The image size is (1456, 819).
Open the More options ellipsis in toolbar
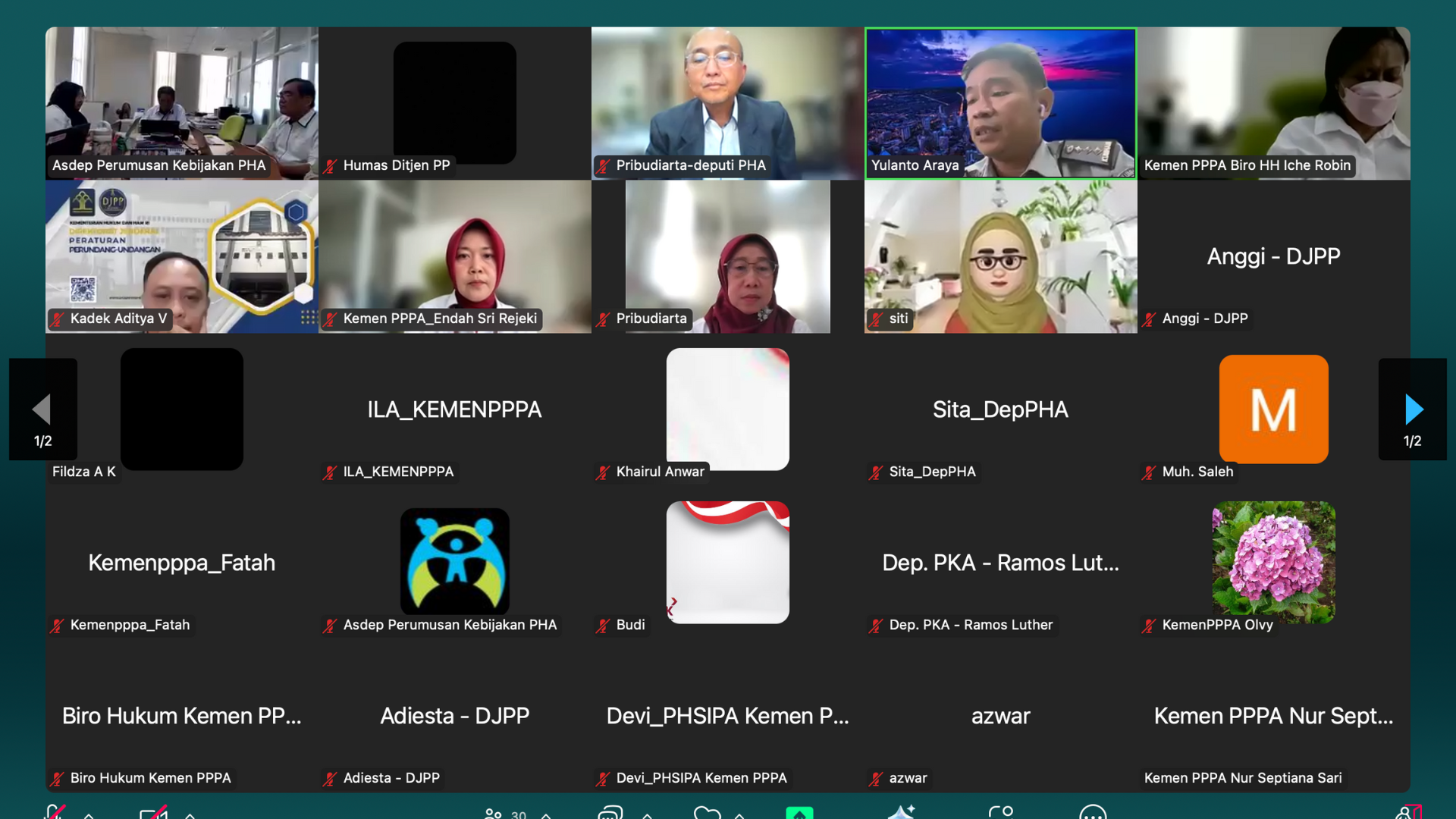[x=1092, y=813]
